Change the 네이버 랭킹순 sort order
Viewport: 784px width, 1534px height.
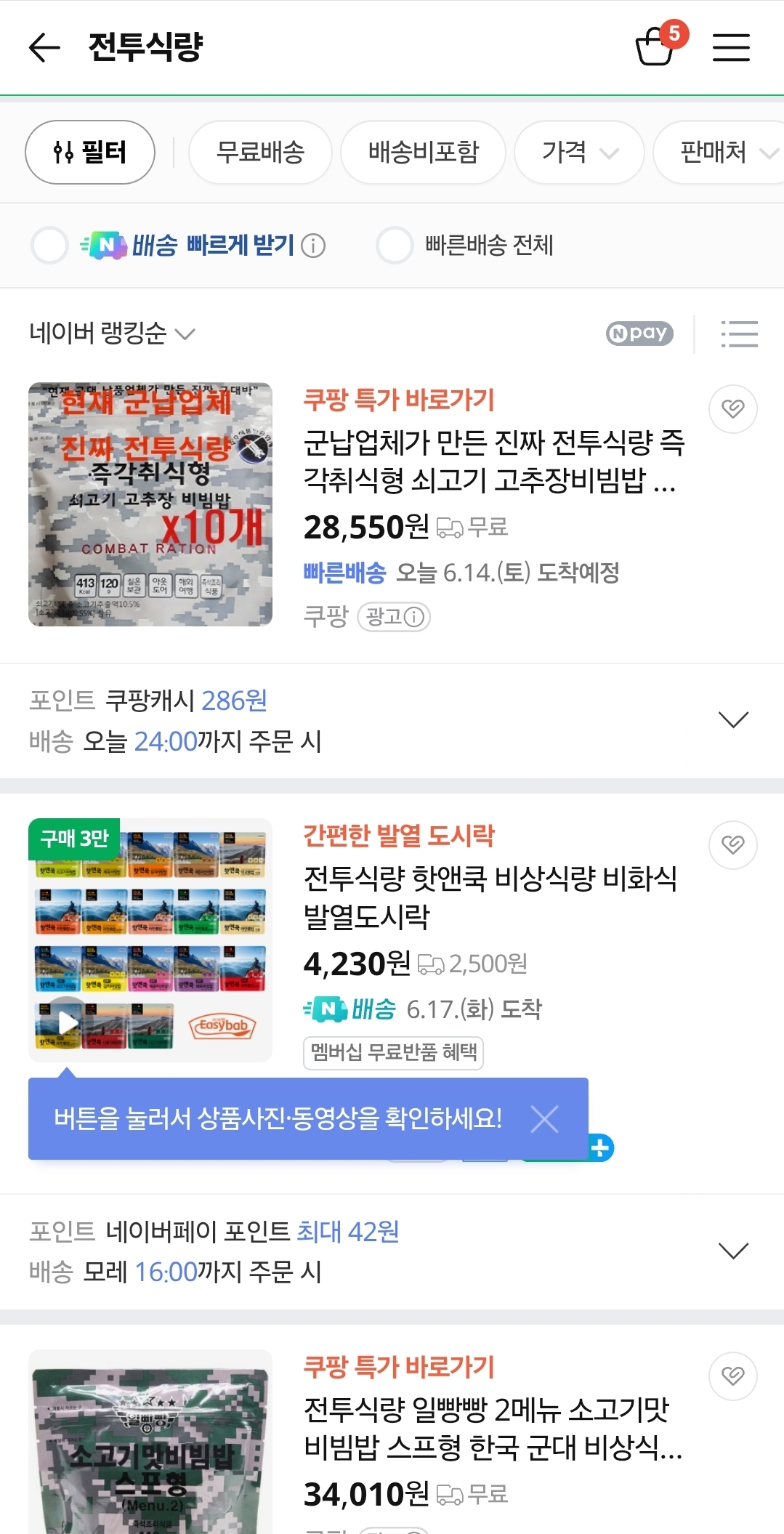112,334
